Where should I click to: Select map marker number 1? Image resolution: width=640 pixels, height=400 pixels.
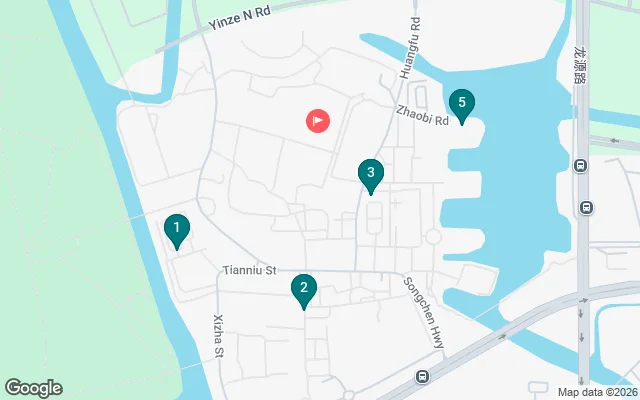point(177,230)
